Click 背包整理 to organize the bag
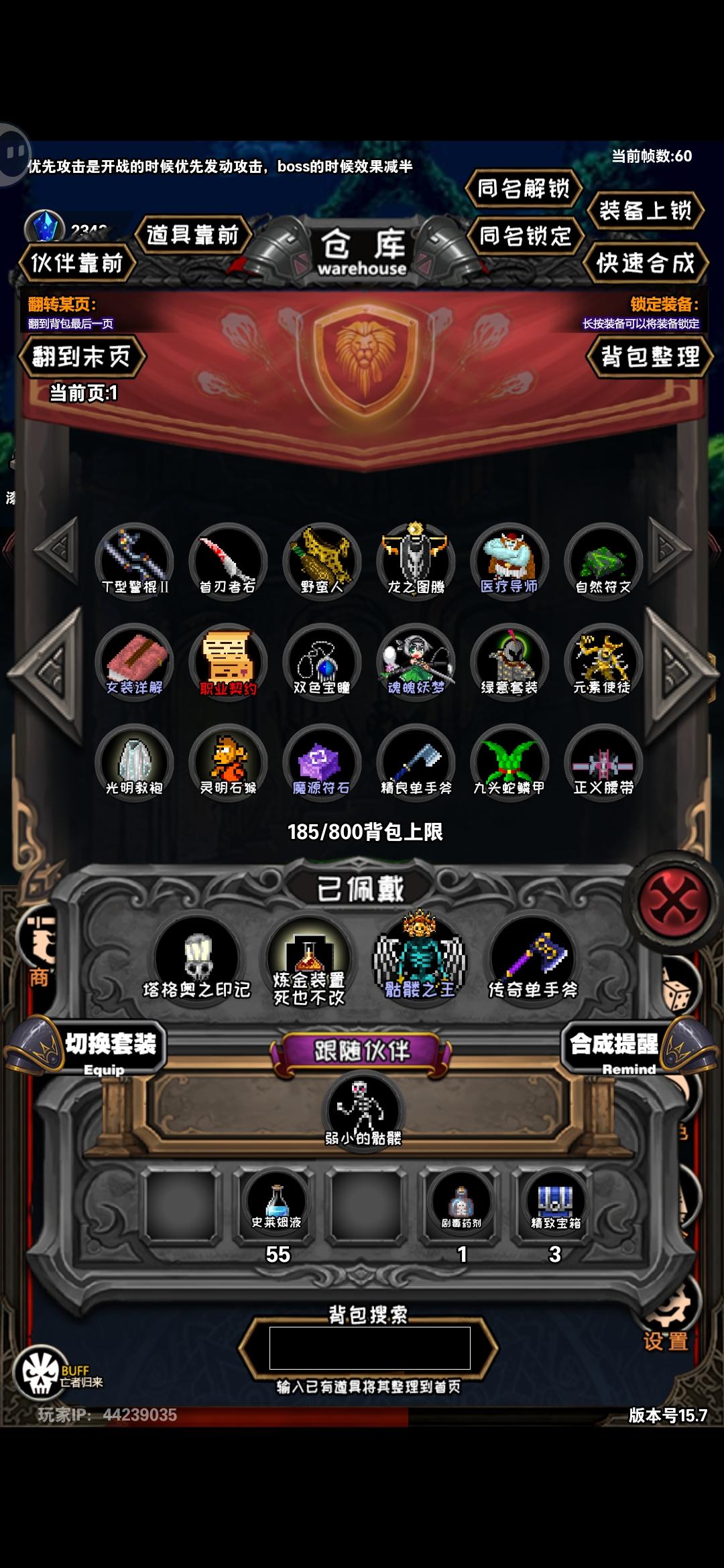The height and width of the screenshot is (1568, 724). [649, 358]
